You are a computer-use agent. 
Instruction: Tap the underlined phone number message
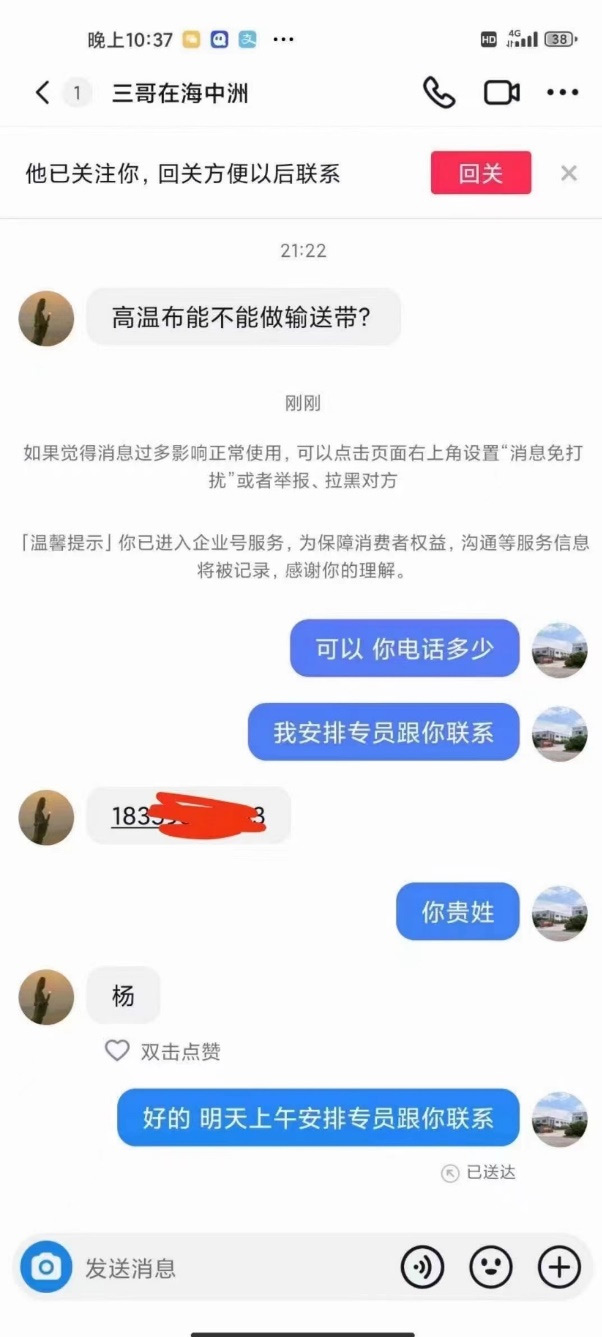coord(188,816)
